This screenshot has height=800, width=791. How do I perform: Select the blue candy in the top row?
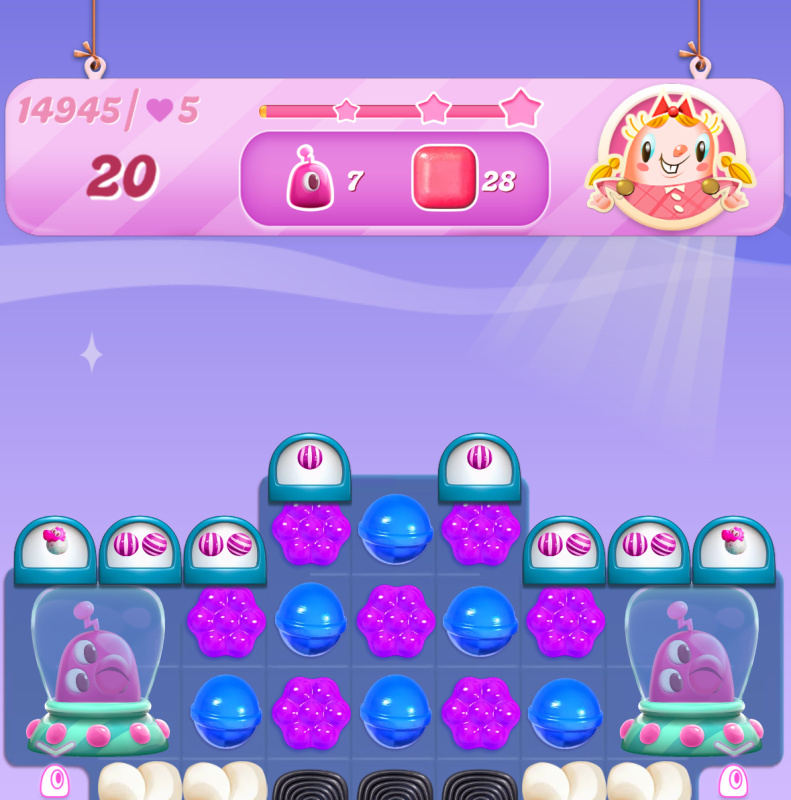395,529
